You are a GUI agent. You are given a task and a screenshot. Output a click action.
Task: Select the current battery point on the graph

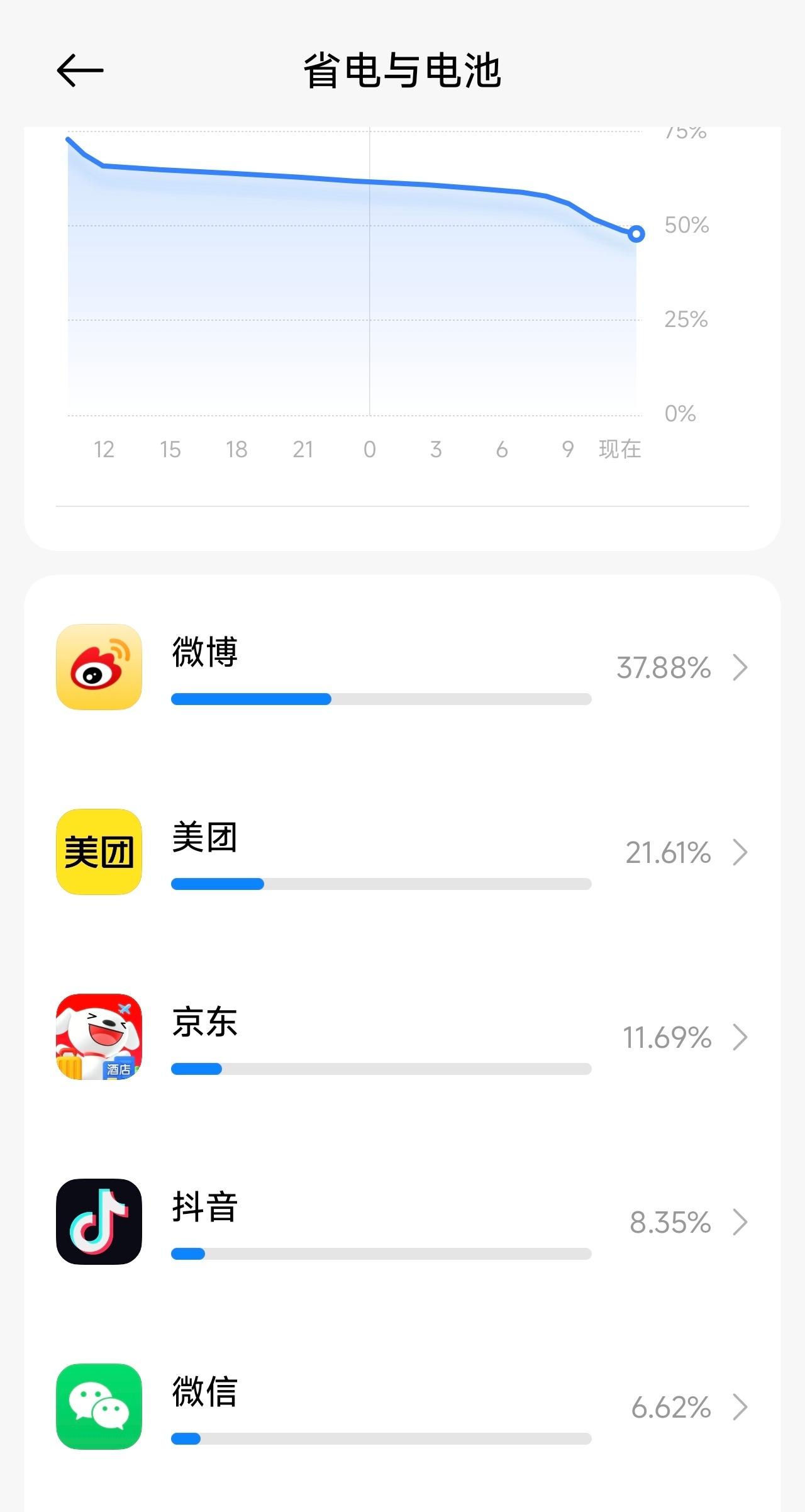636,233
